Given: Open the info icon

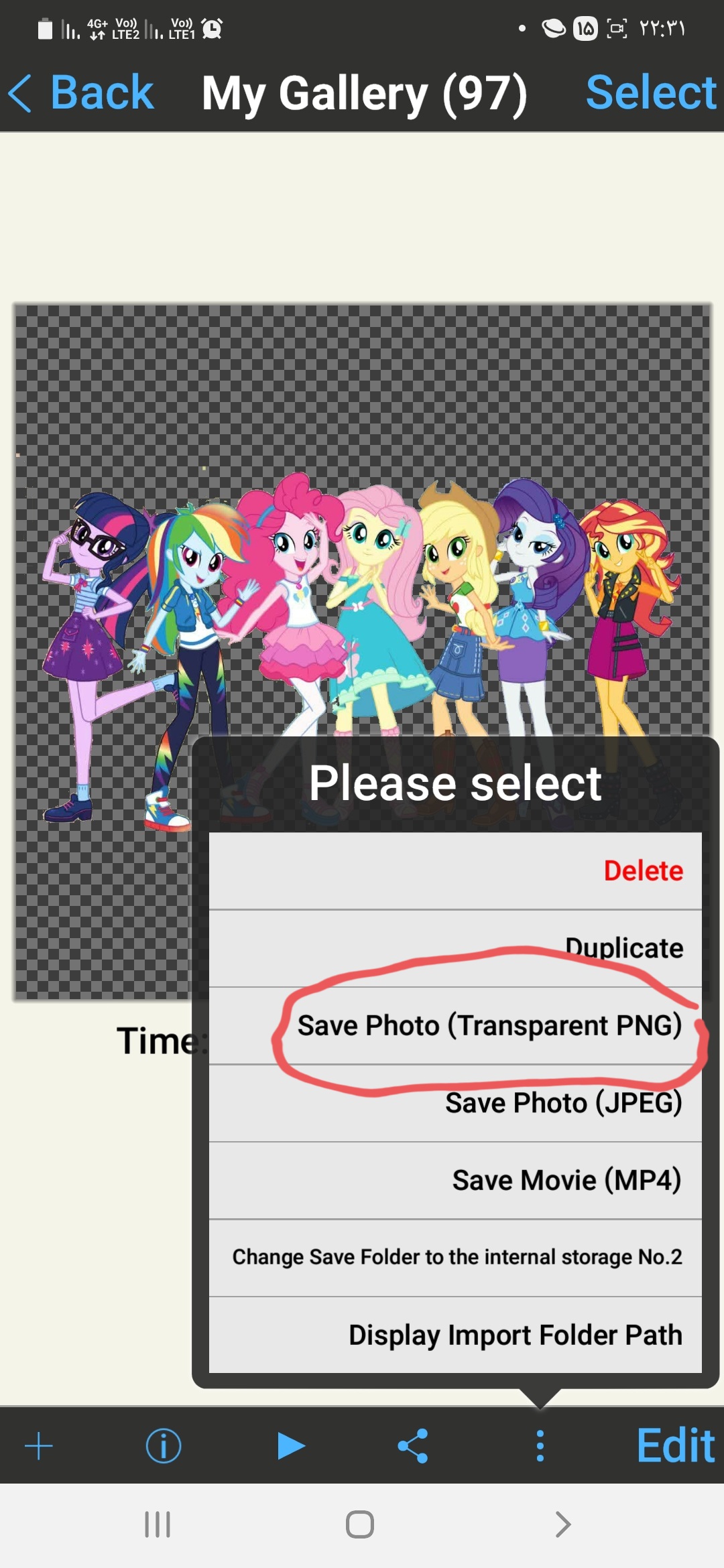Looking at the screenshot, I should [164, 1446].
